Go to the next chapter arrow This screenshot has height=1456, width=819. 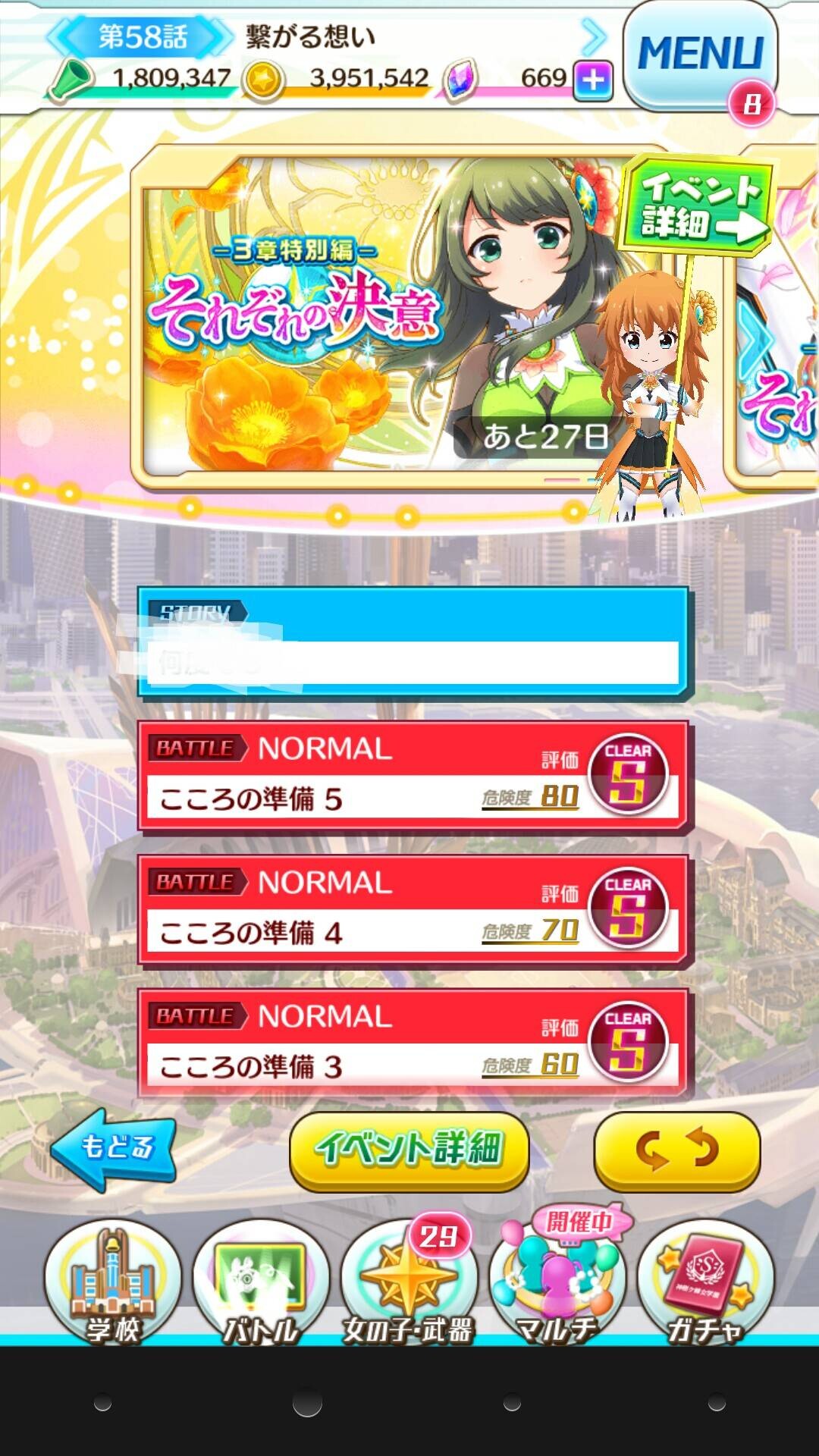[x=595, y=35]
